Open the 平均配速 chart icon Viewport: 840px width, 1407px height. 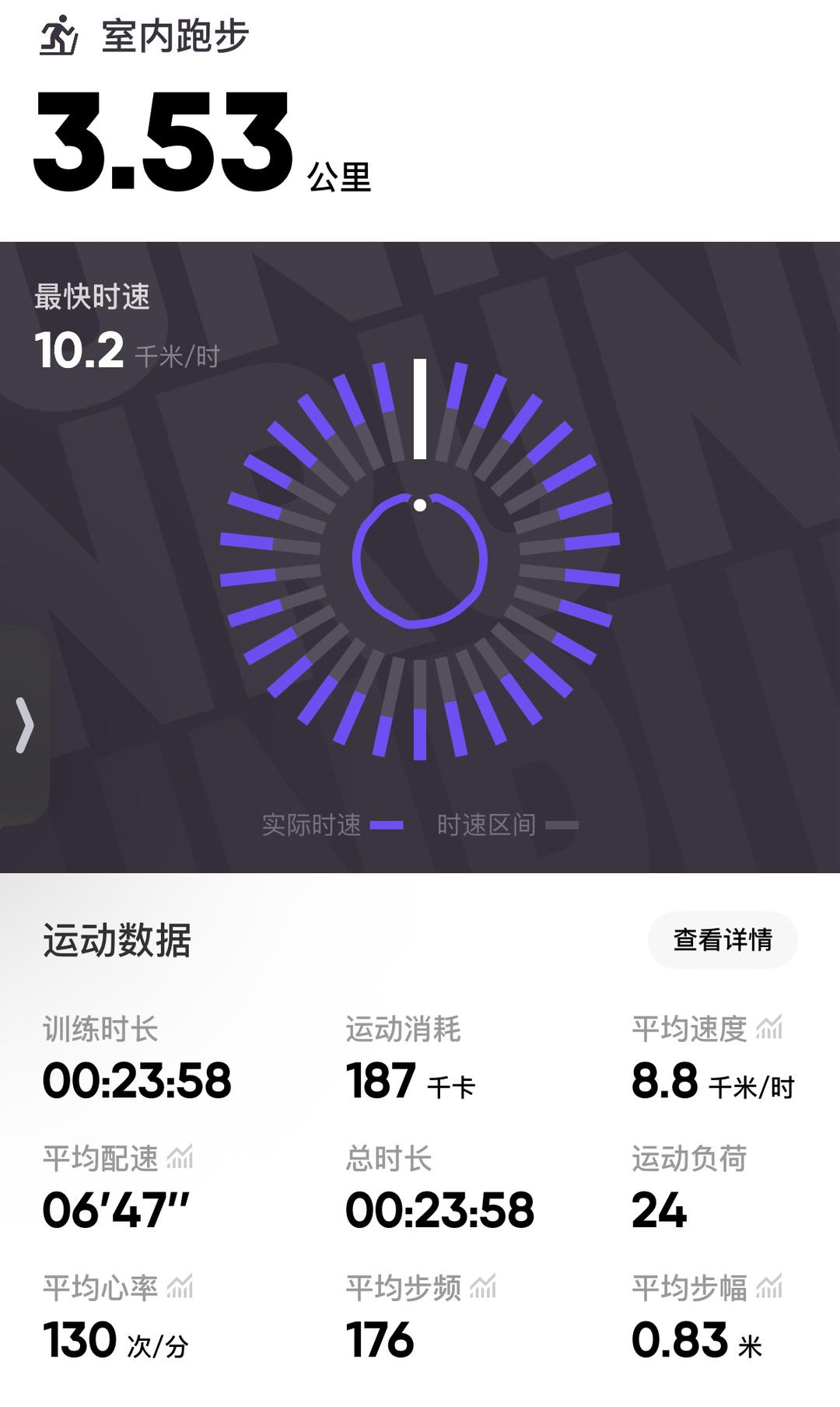(180, 1157)
